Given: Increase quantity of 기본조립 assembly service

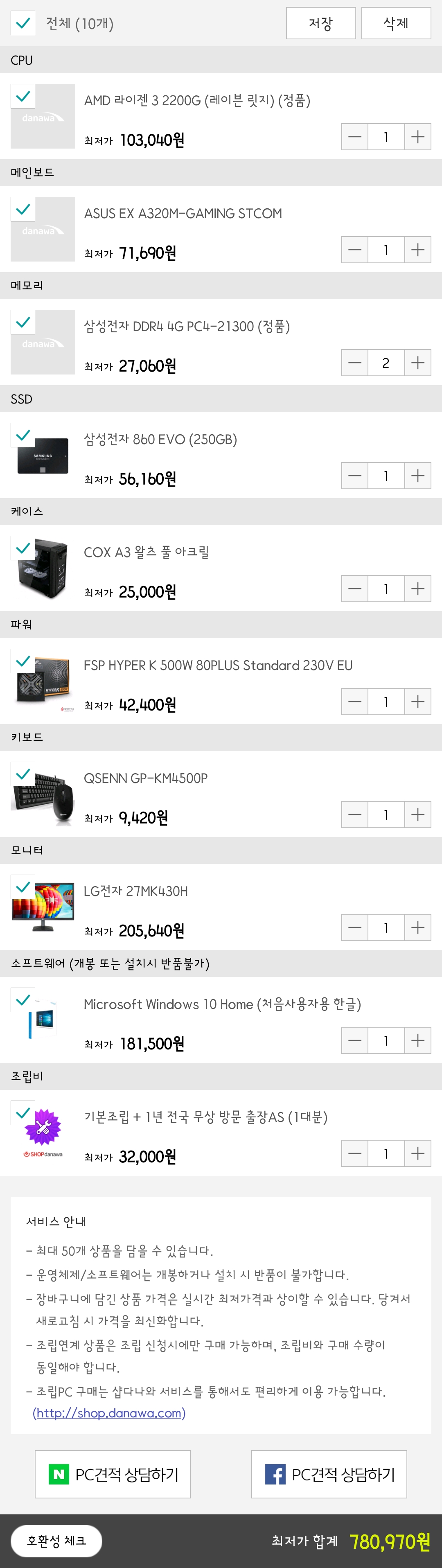Looking at the screenshot, I should click(x=417, y=1153).
